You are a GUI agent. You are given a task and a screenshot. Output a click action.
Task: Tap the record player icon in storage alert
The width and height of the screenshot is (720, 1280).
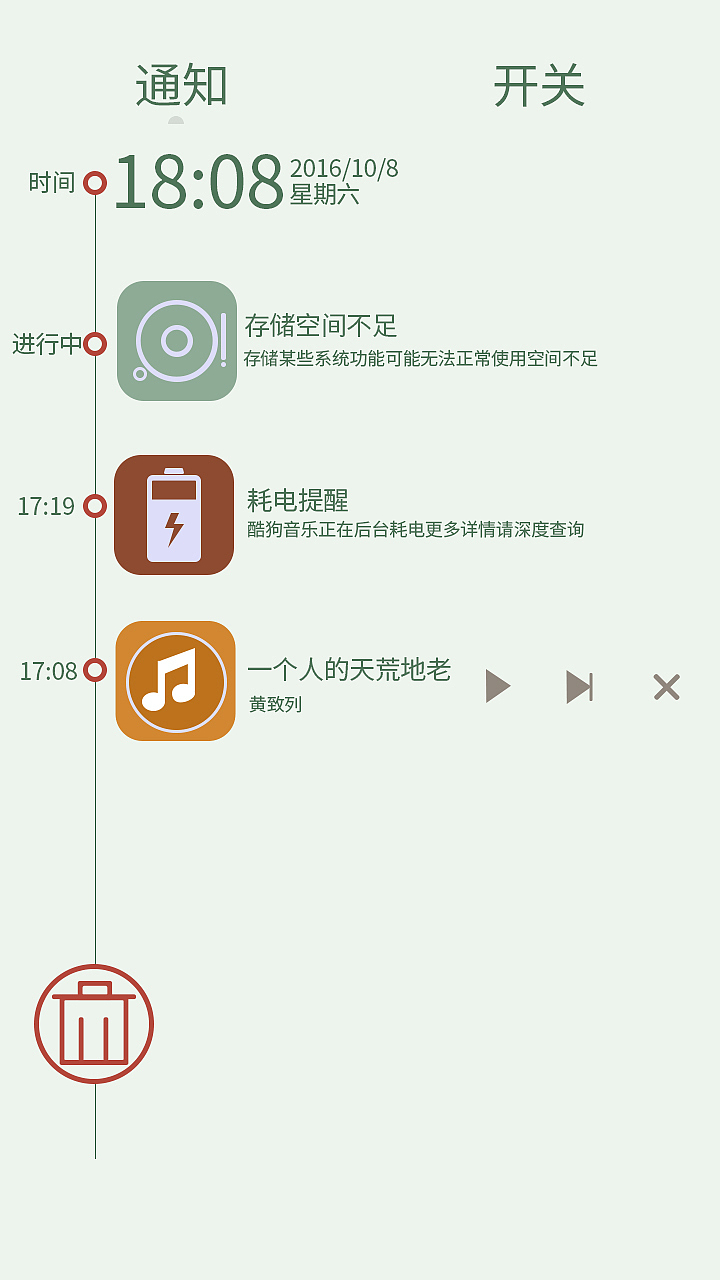tap(176, 340)
